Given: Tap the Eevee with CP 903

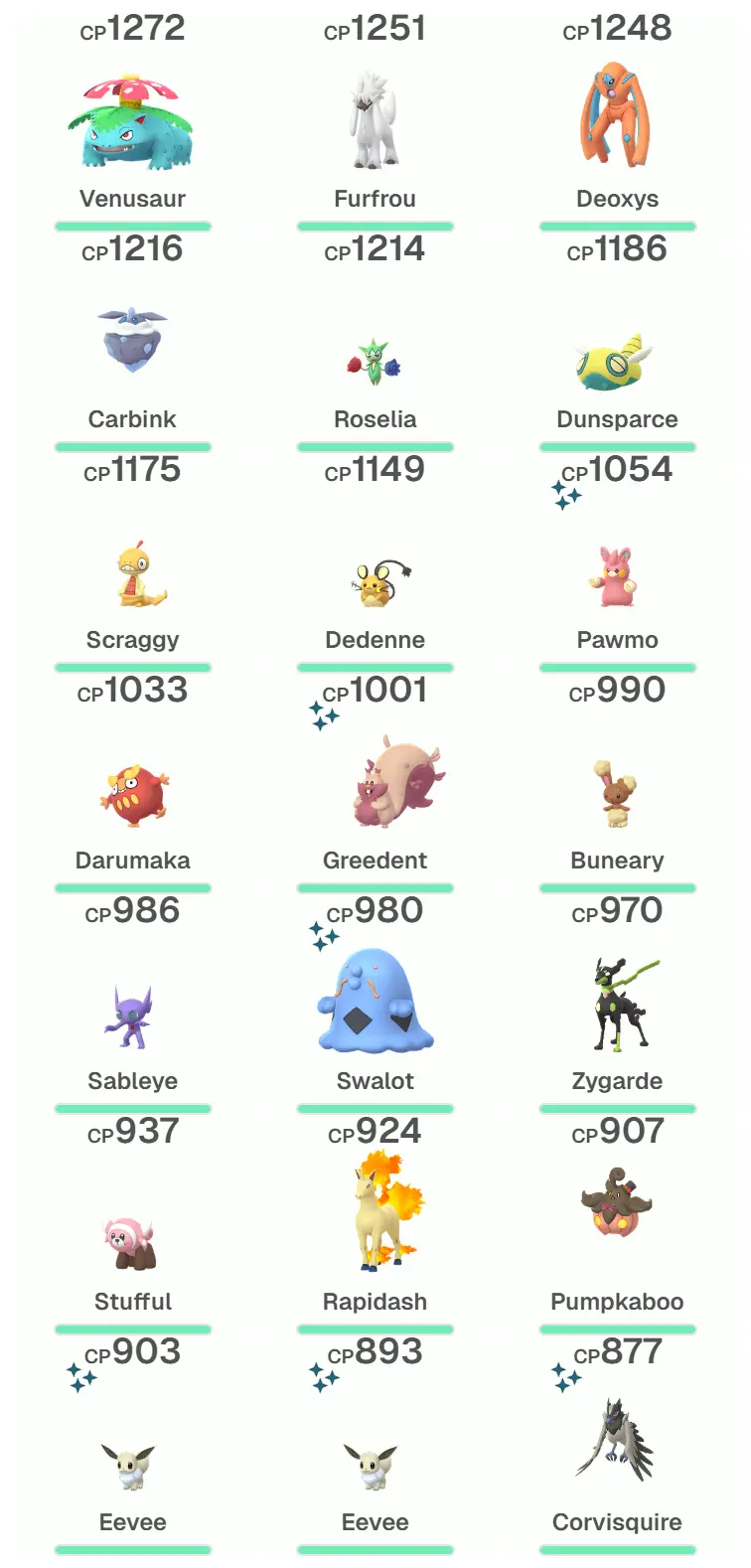Looking at the screenshot, I should pos(132,1467).
